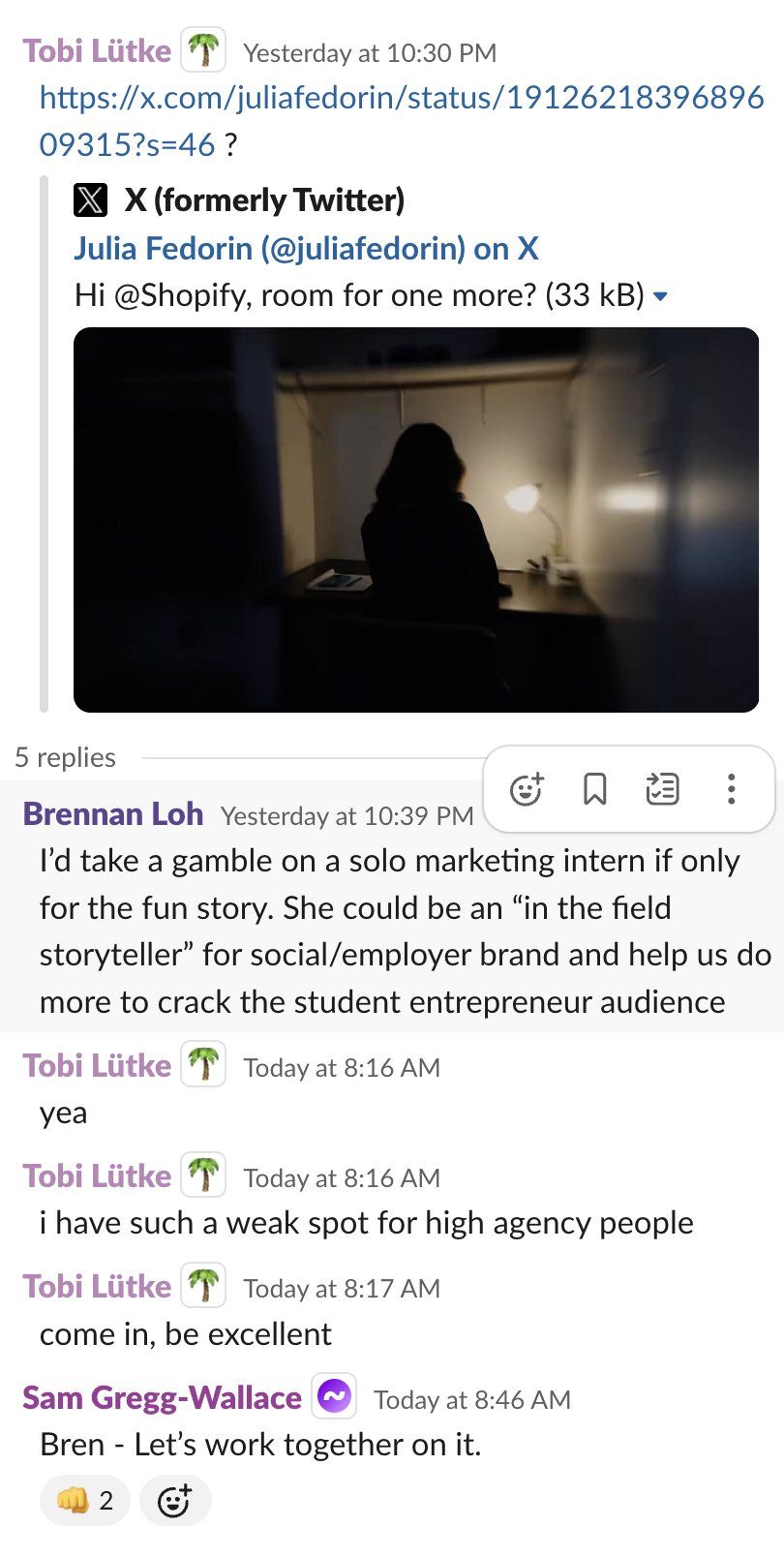Add a new reaction under Sam's message

(x=174, y=1501)
